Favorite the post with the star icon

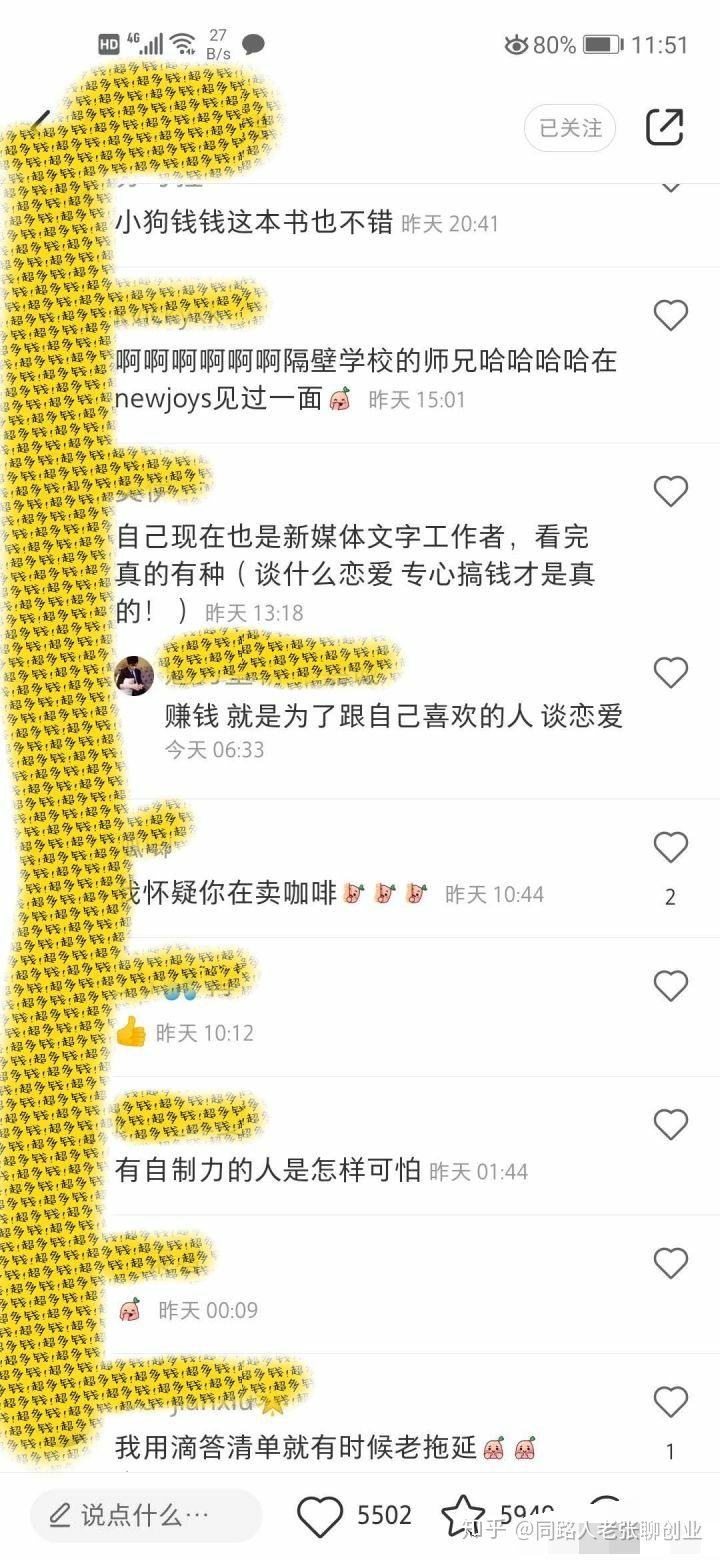click(x=463, y=1516)
